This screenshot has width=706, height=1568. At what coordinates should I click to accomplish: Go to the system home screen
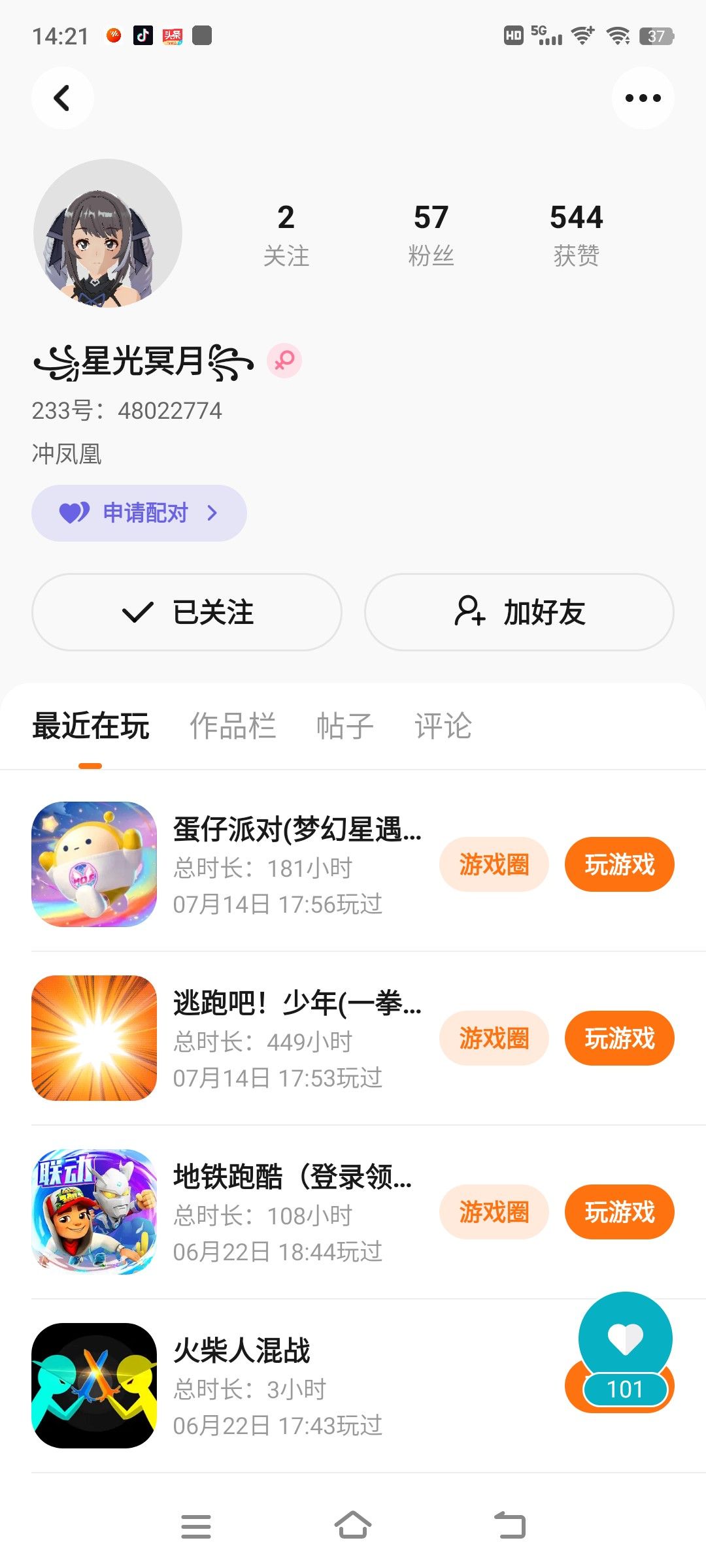pyautogui.click(x=353, y=1526)
